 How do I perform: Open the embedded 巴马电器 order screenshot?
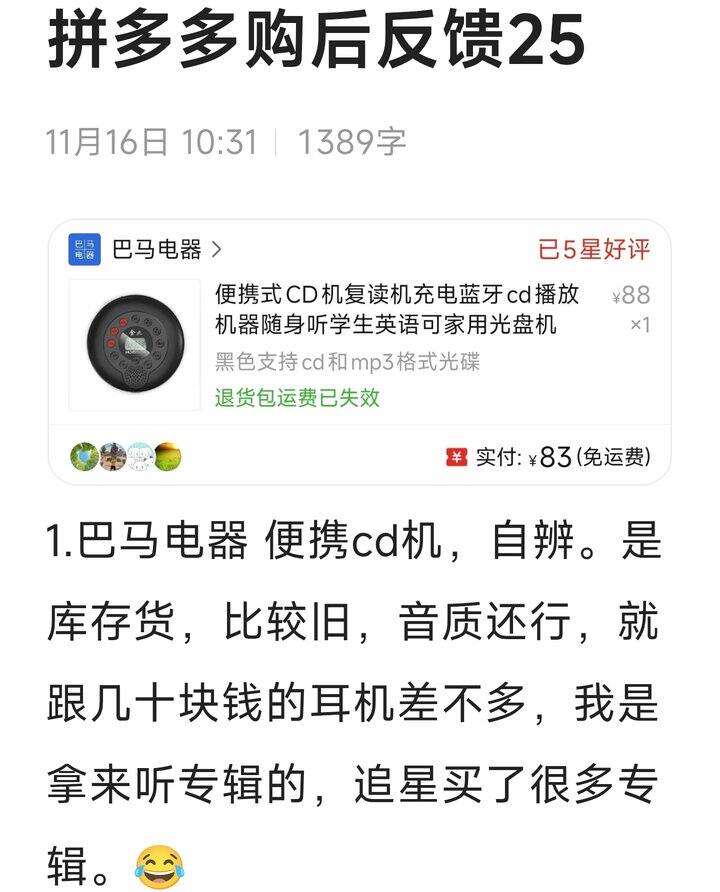pyautogui.click(x=359, y=352)
